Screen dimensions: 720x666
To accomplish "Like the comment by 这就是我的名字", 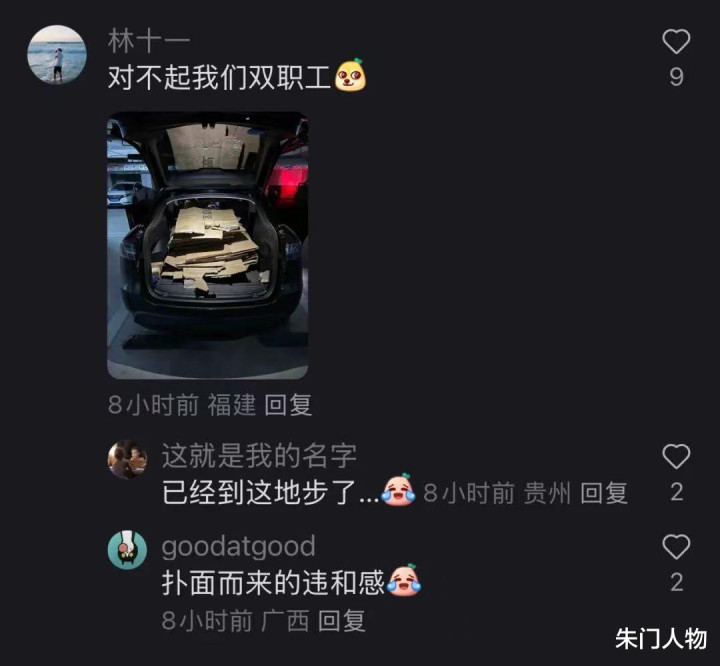I will [676, 456].
